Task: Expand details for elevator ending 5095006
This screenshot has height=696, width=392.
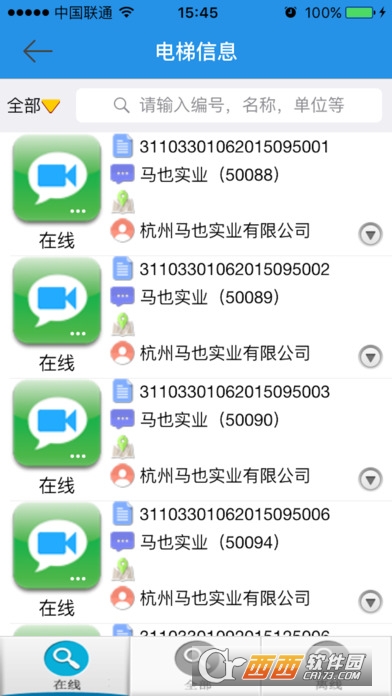Action: coord(370,601)
